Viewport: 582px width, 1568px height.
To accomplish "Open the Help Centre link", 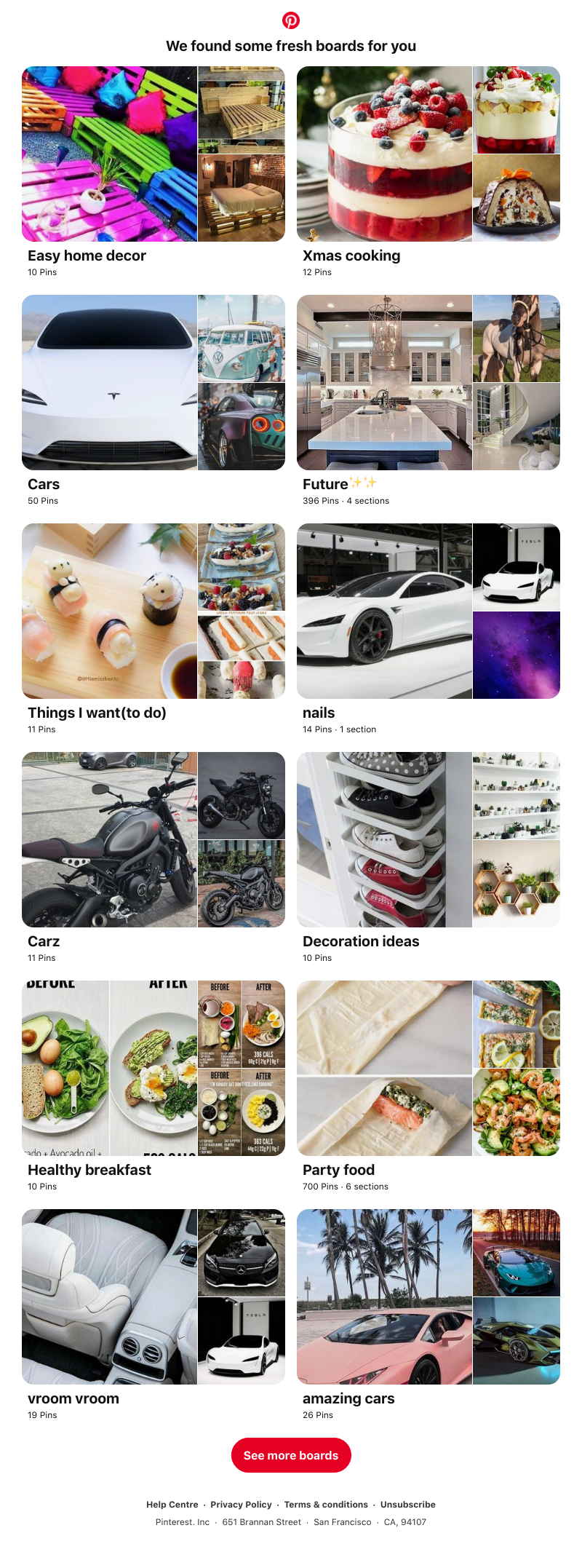I will [172, 1505].
